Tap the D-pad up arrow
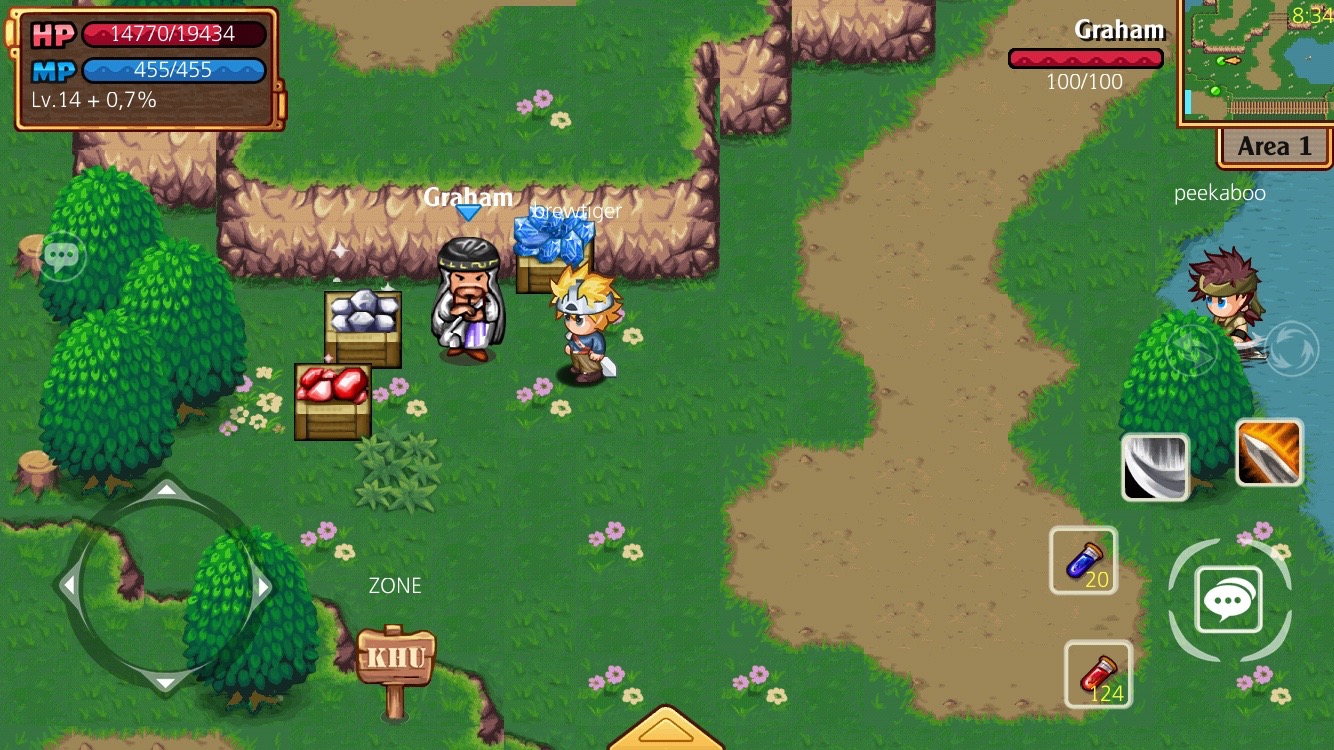The height and width of the screenshot is (750, 1334). coord(165,490)
